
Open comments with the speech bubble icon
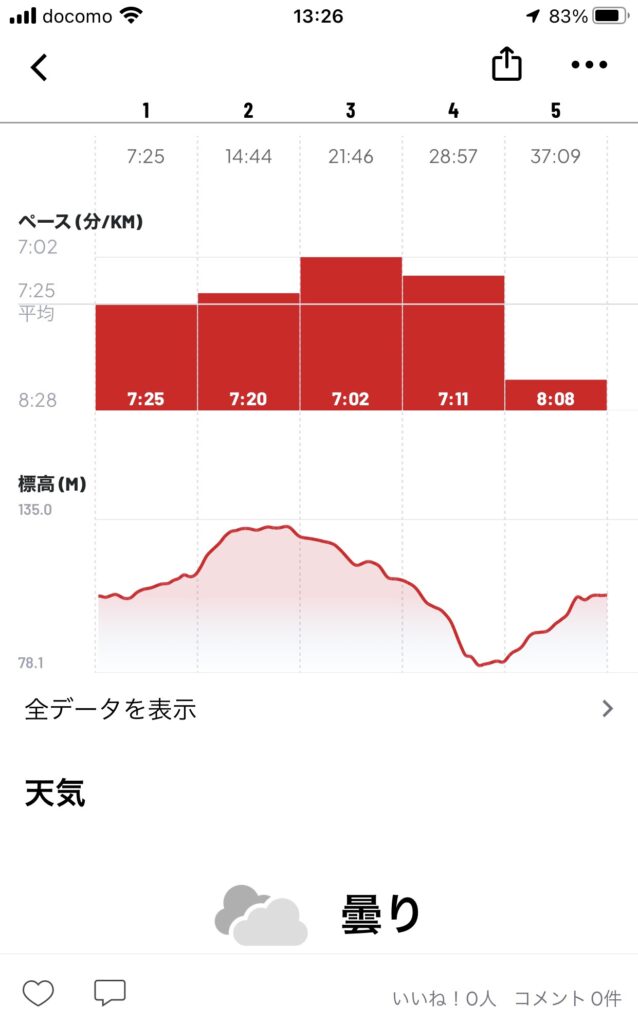[x=110, y=993]
